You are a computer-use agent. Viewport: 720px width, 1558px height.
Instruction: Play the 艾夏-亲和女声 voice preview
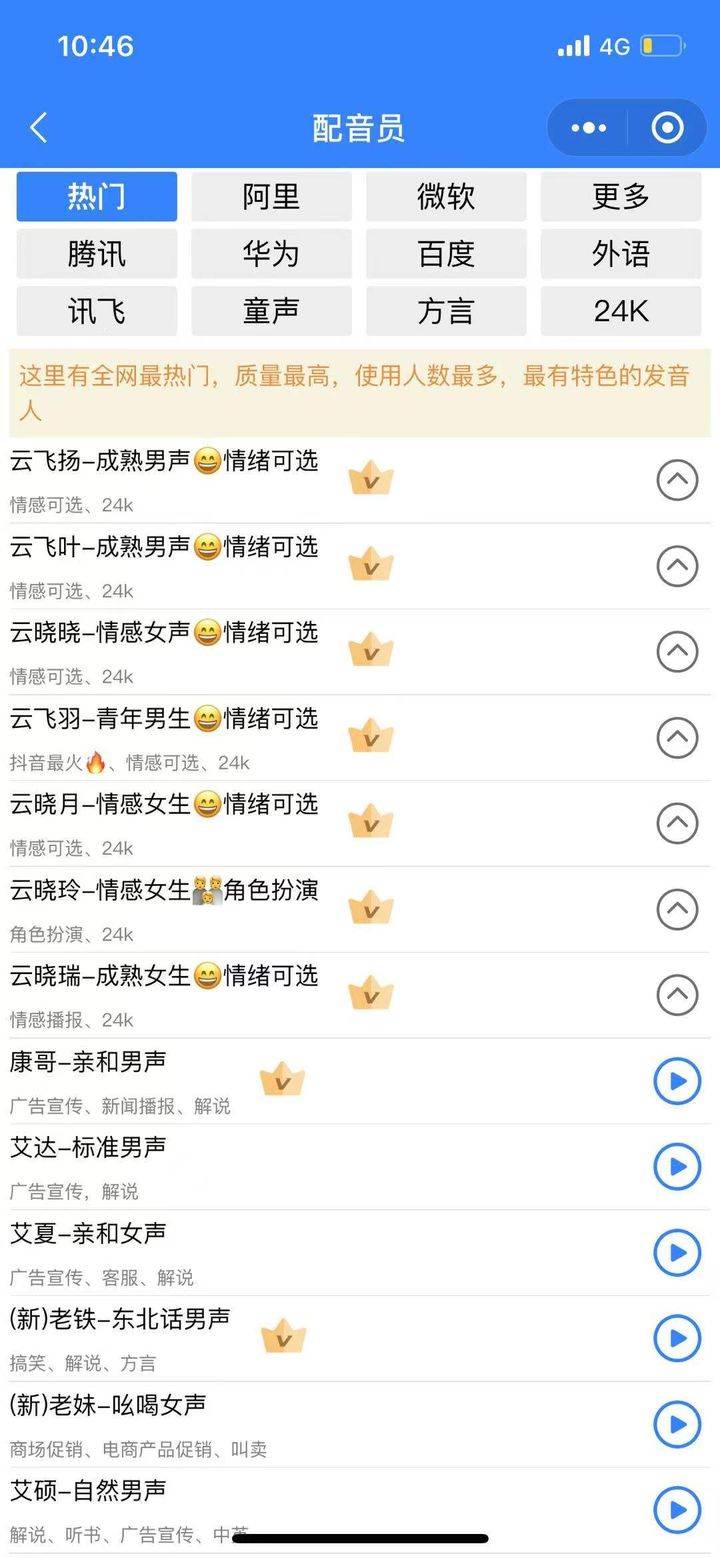click(677, 1253)
